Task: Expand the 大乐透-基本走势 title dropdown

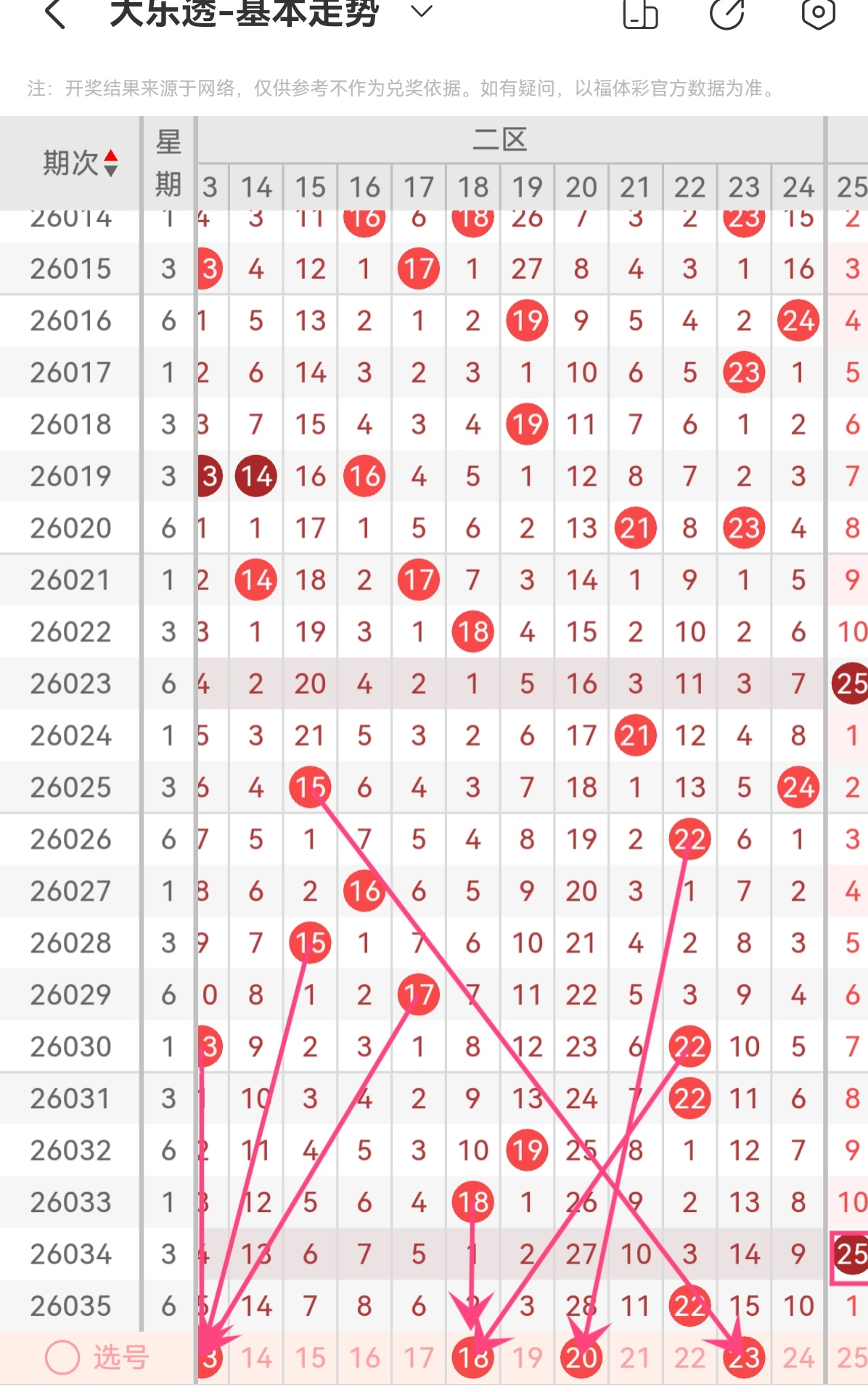Action: (422, 12)
